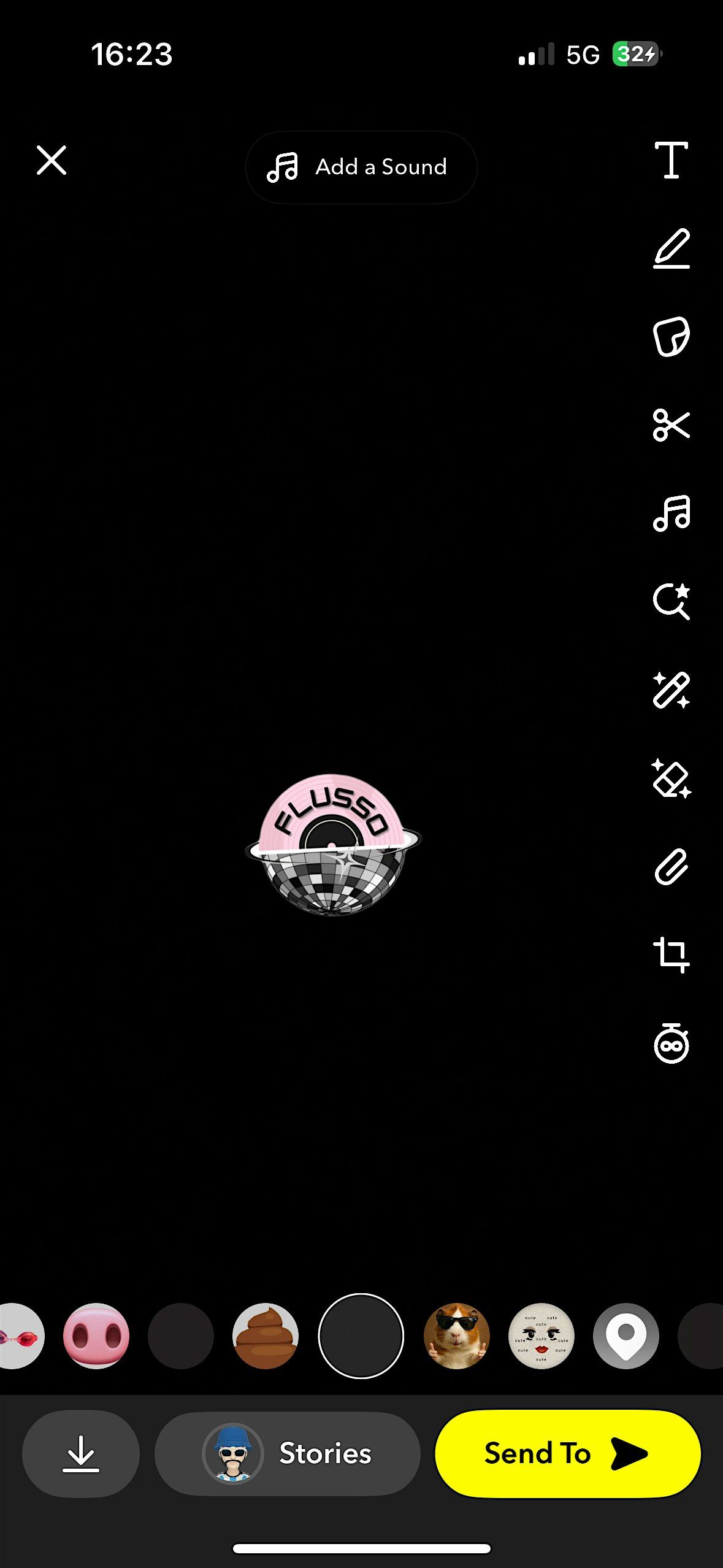
Task: Select the pig nose lens
Action: (x=96, y=1335)
